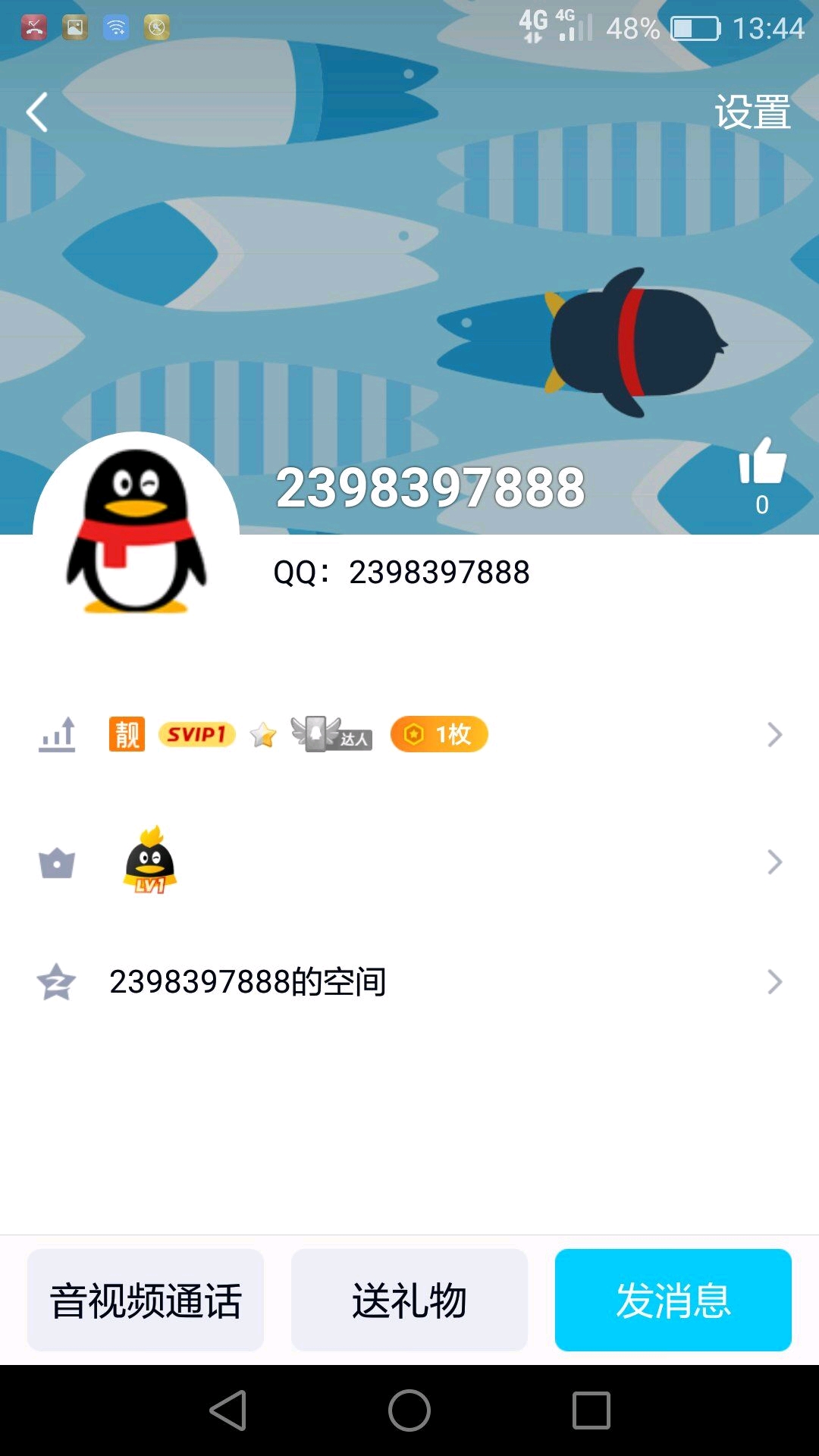This screenshot has width=819, height=1456.
Task: Open the SVIP1 badges row
Action: [409, 735]
